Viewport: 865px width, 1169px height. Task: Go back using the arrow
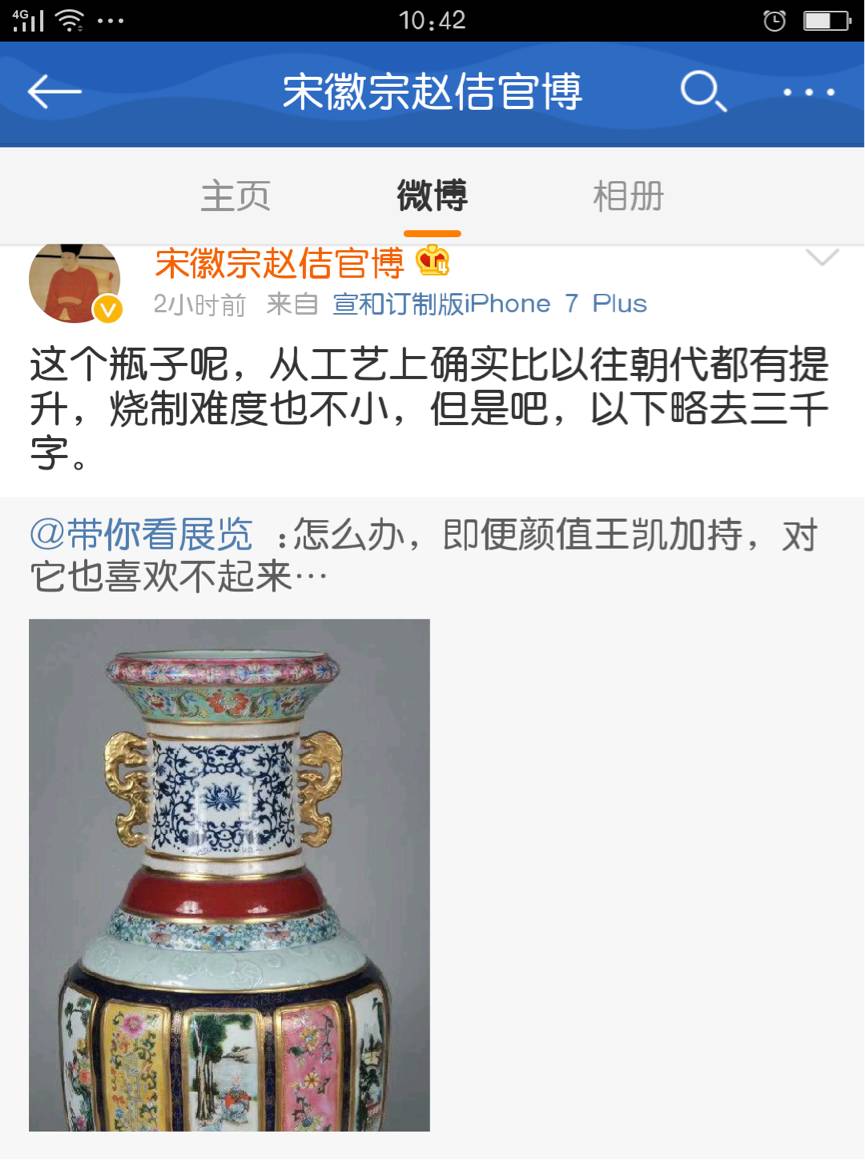pyautogui.click(x=54, y=93)
